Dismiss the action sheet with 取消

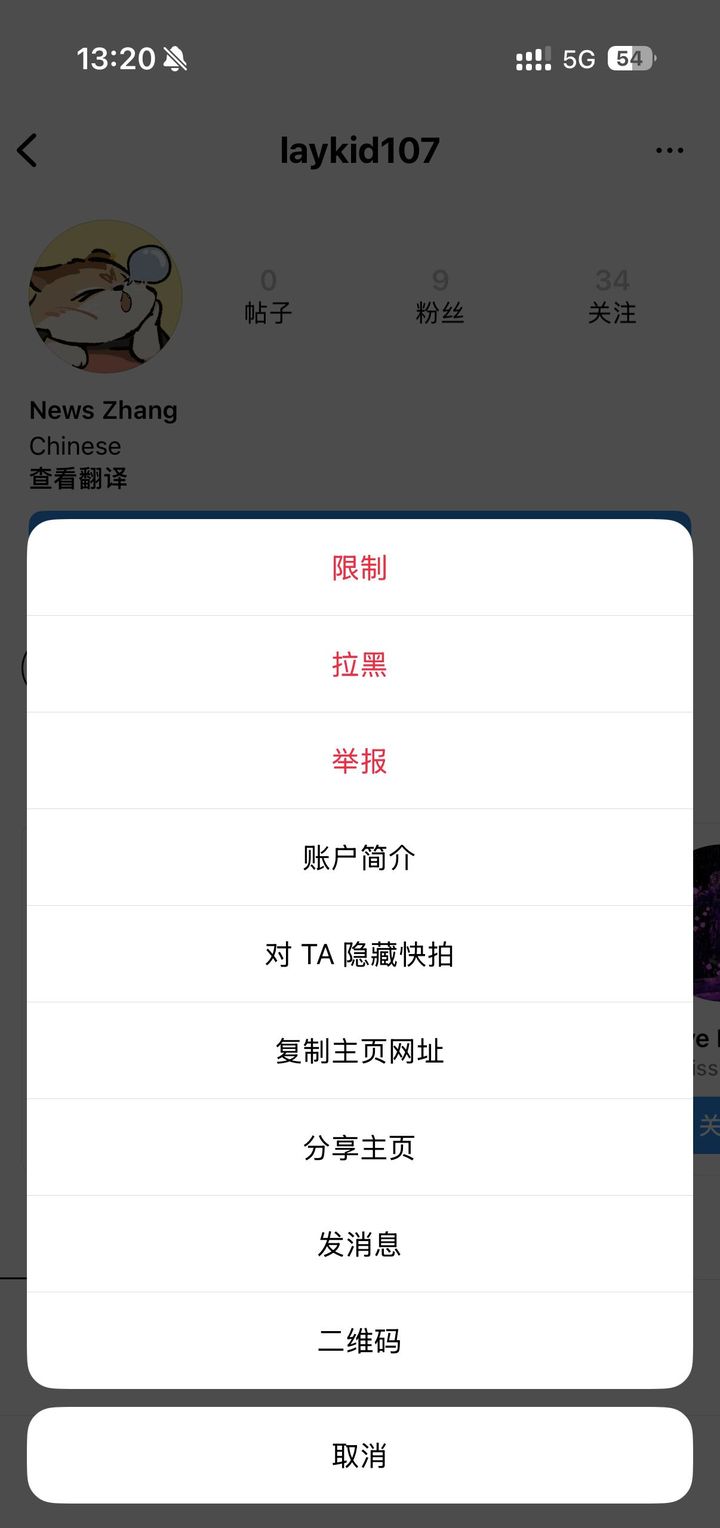click(x=360, y=1455)
